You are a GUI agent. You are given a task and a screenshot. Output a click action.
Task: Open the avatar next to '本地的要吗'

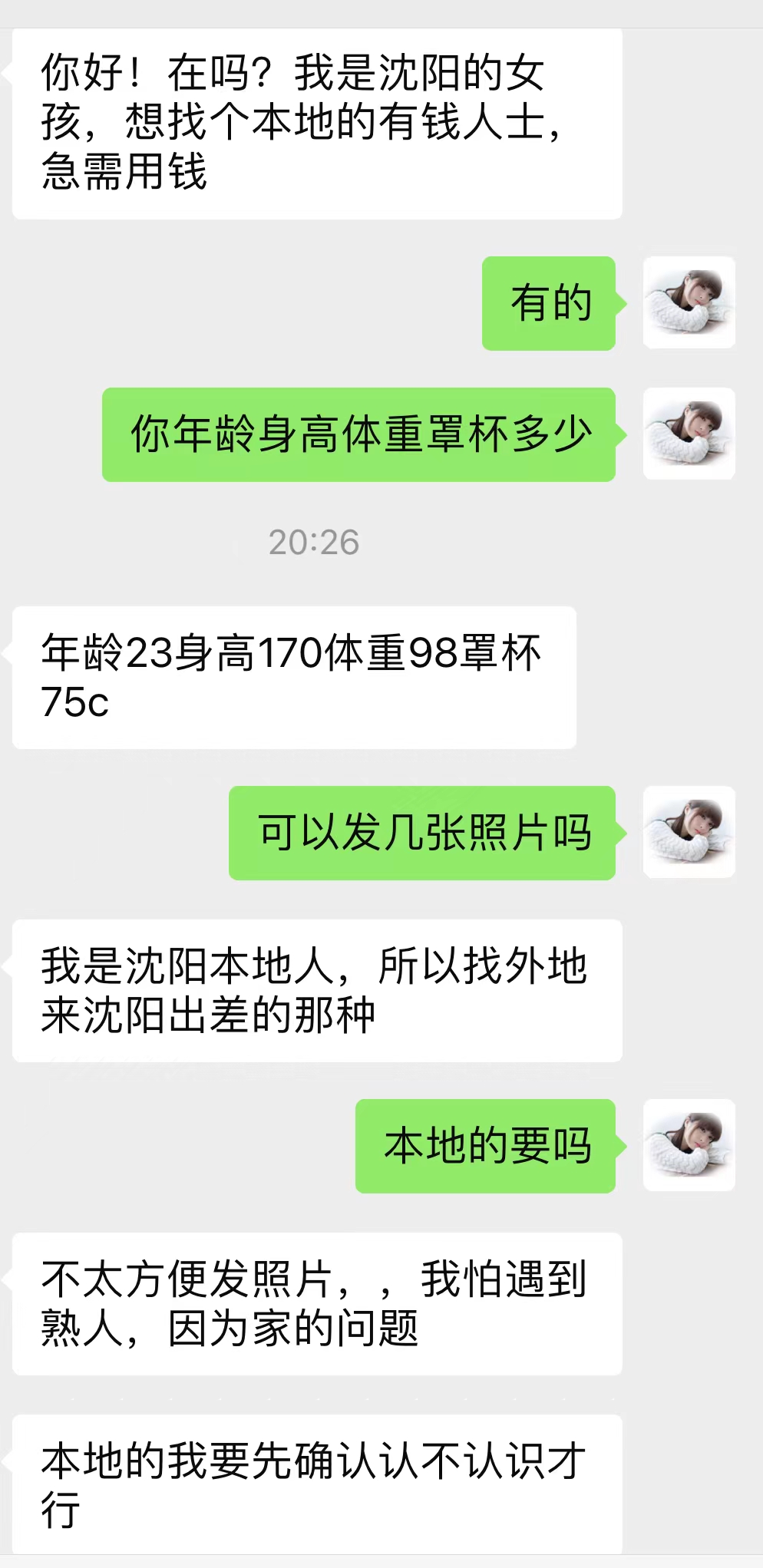pyautogui.click(x=689, y=1145)
